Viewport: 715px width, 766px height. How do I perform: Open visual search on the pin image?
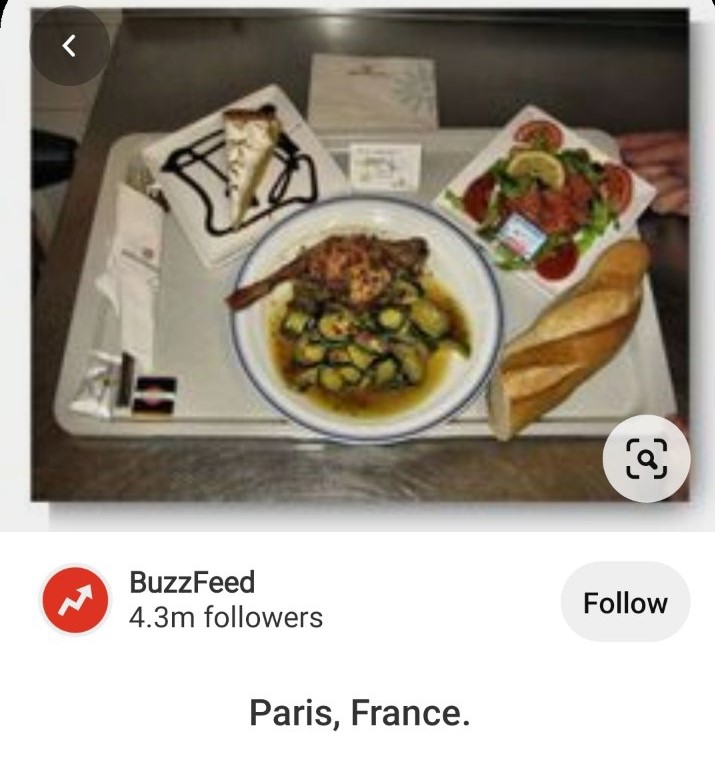pyautogui.click(x=646, y=458)
